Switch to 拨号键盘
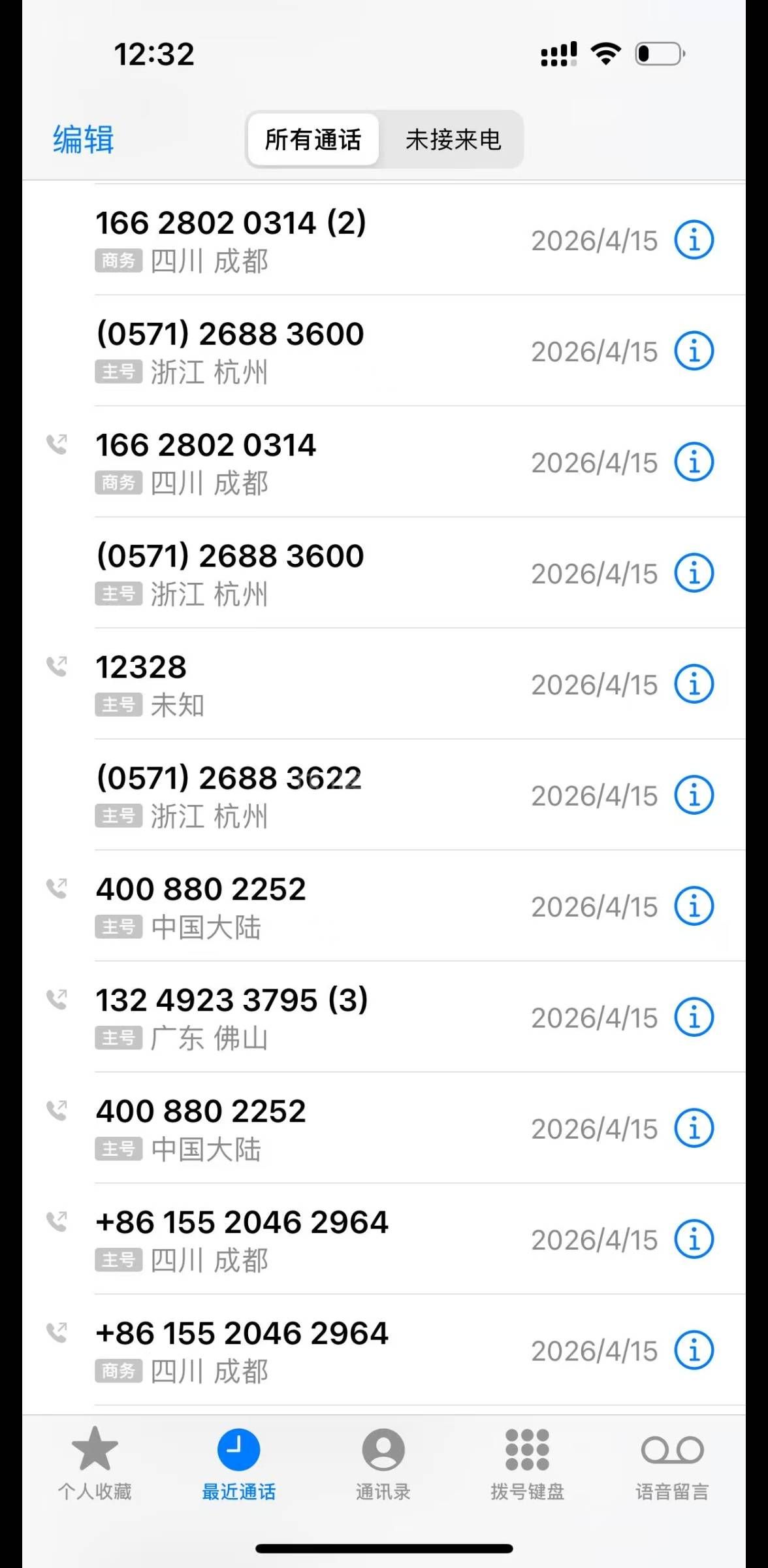Image resolution: width=768 pixels, height=1568 pixels. point(527,1462)
